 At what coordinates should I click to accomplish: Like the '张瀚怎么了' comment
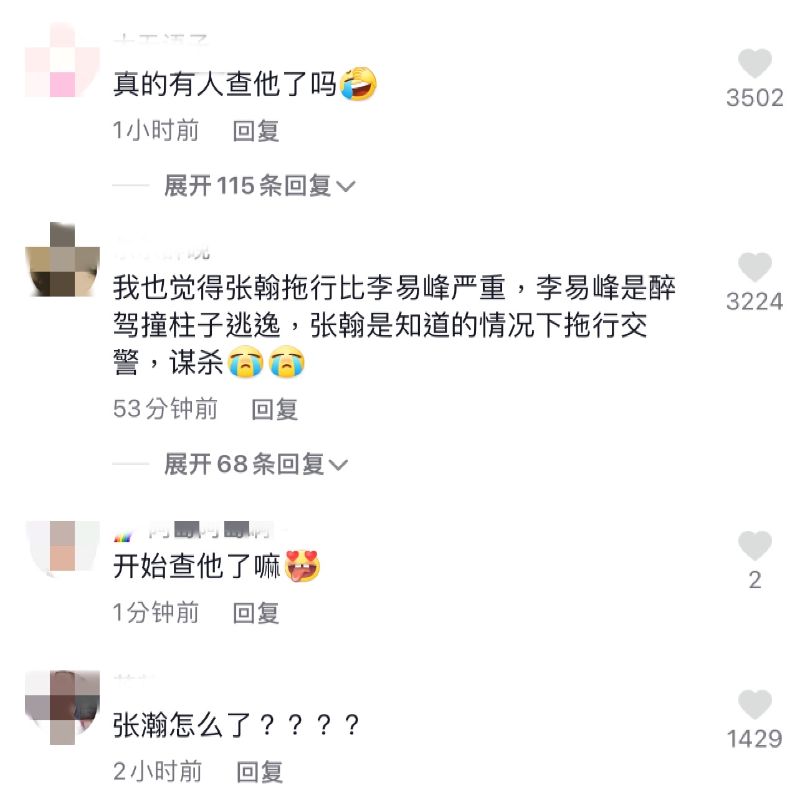755,705
